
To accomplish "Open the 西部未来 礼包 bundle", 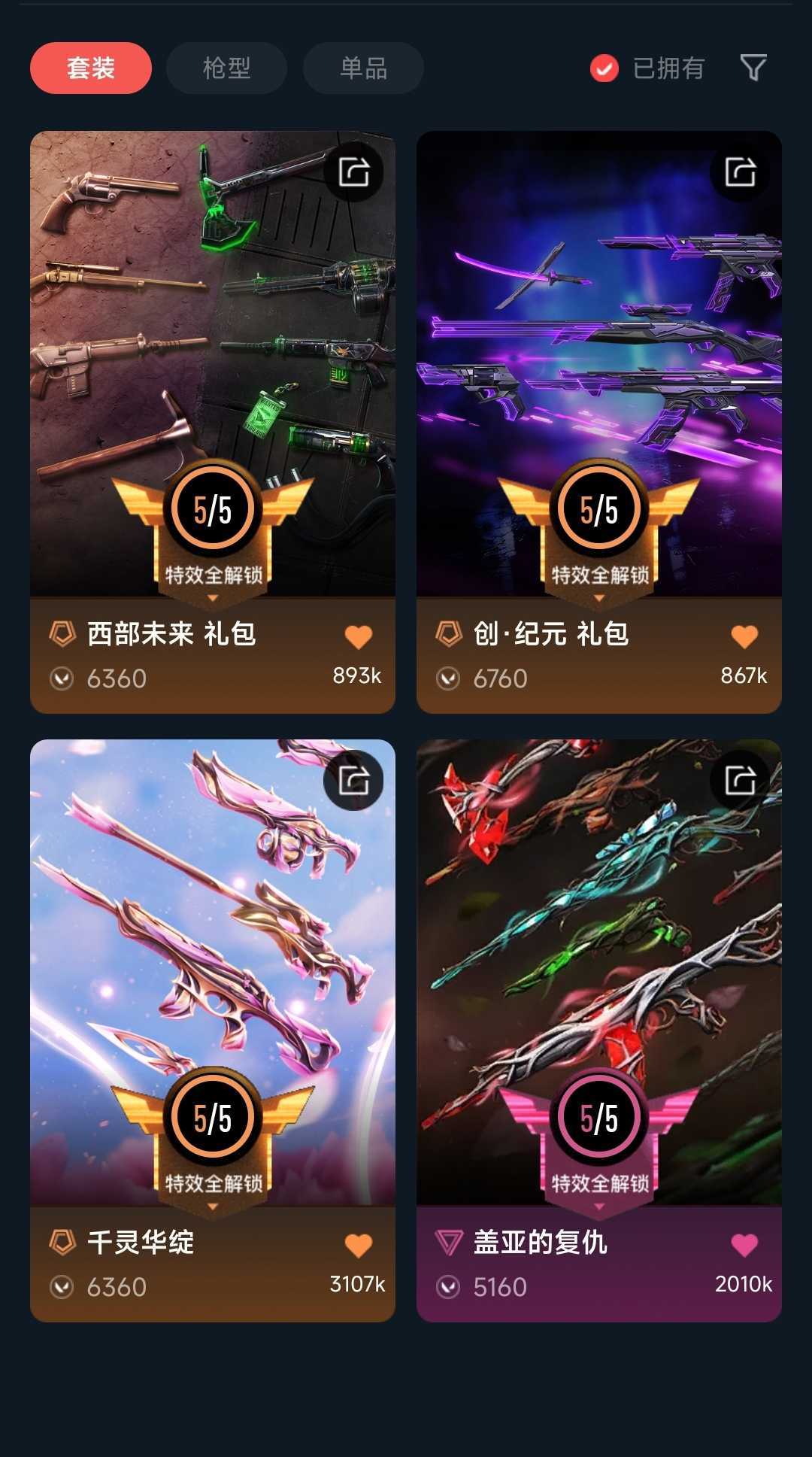I will pyautogui.click(x=213, y=422).
